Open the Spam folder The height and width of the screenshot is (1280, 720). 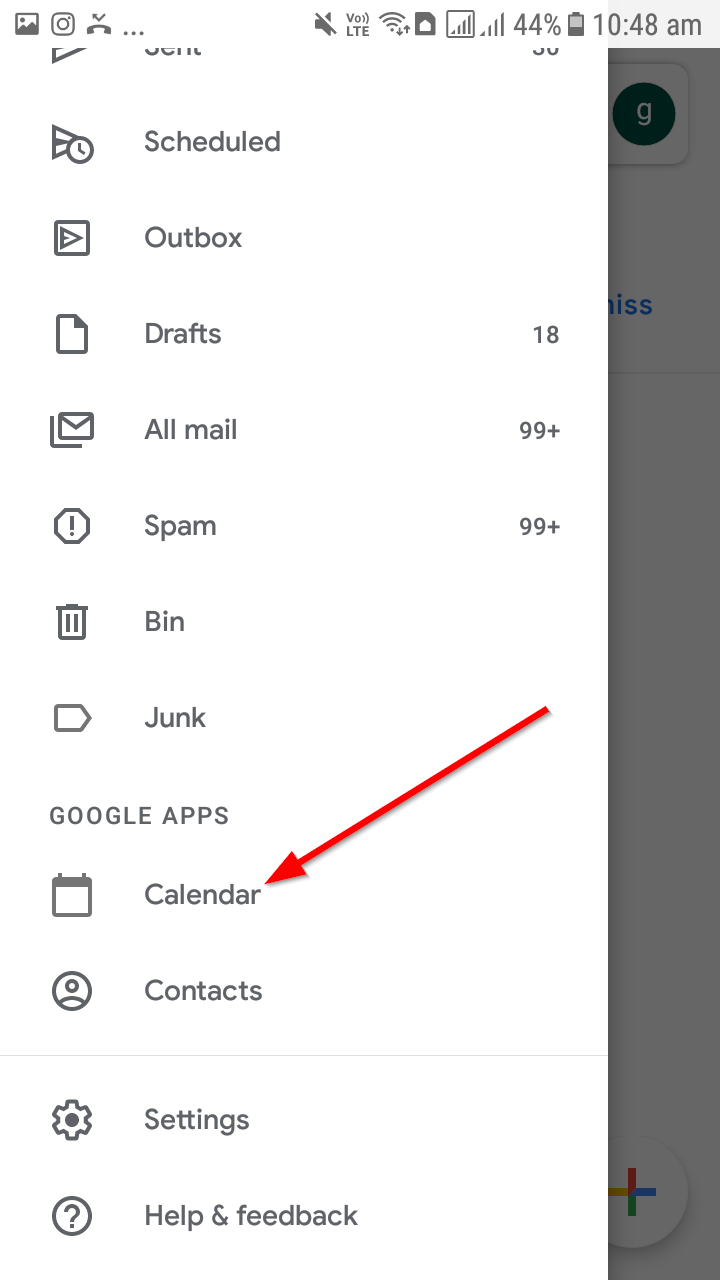click(x=304, y=526)
